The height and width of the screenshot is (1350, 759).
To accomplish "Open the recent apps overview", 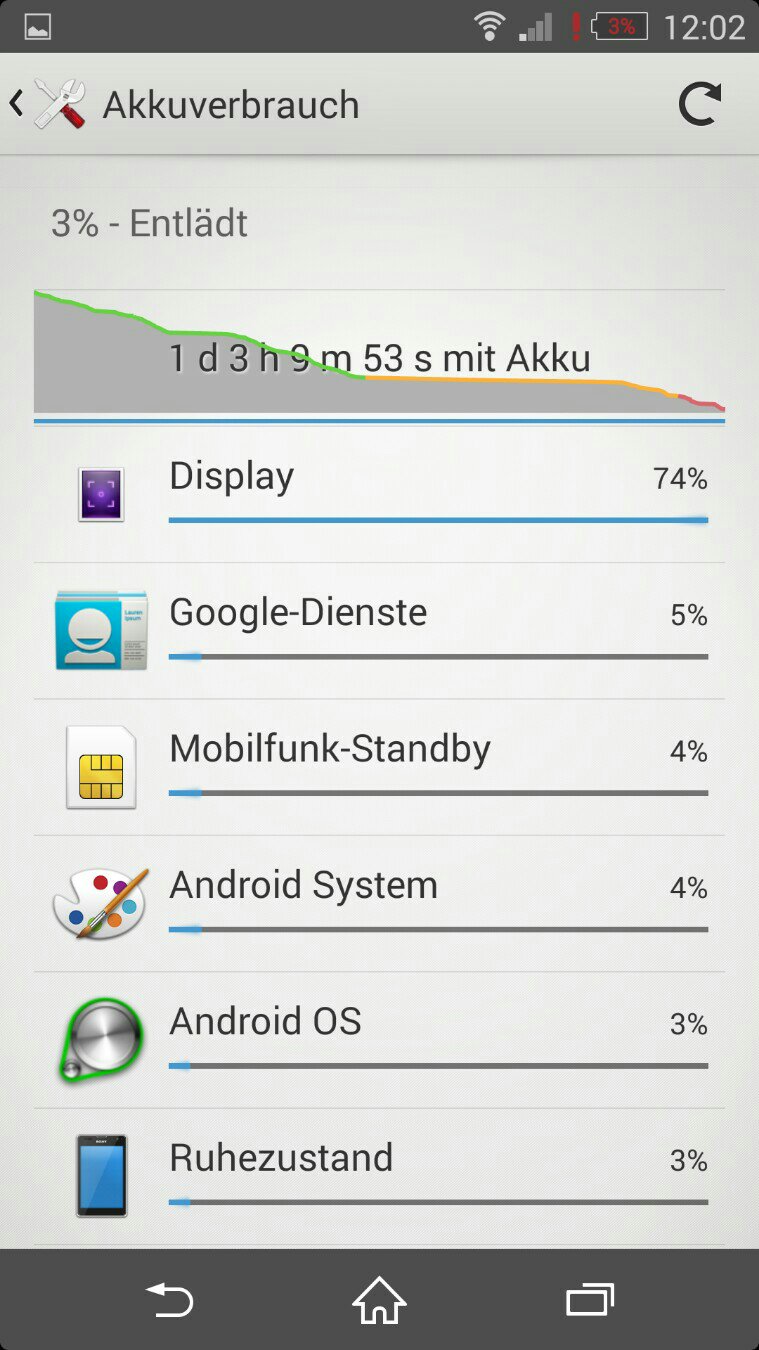I will 590,1300.
